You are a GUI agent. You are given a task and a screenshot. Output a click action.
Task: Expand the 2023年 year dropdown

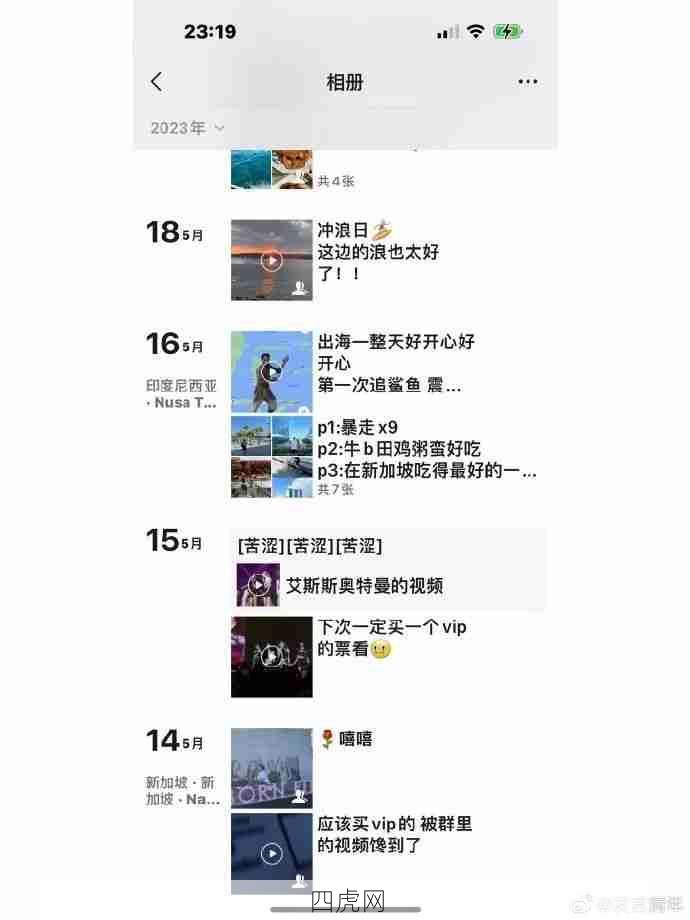(x=187, y=128)
